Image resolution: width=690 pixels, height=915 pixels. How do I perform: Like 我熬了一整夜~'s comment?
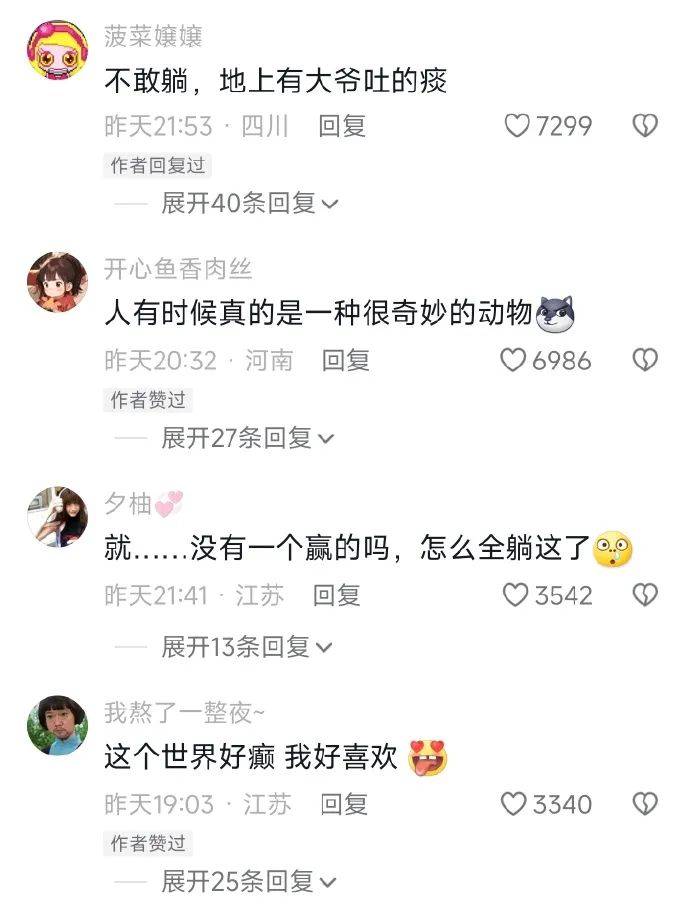tap(513, 804)
